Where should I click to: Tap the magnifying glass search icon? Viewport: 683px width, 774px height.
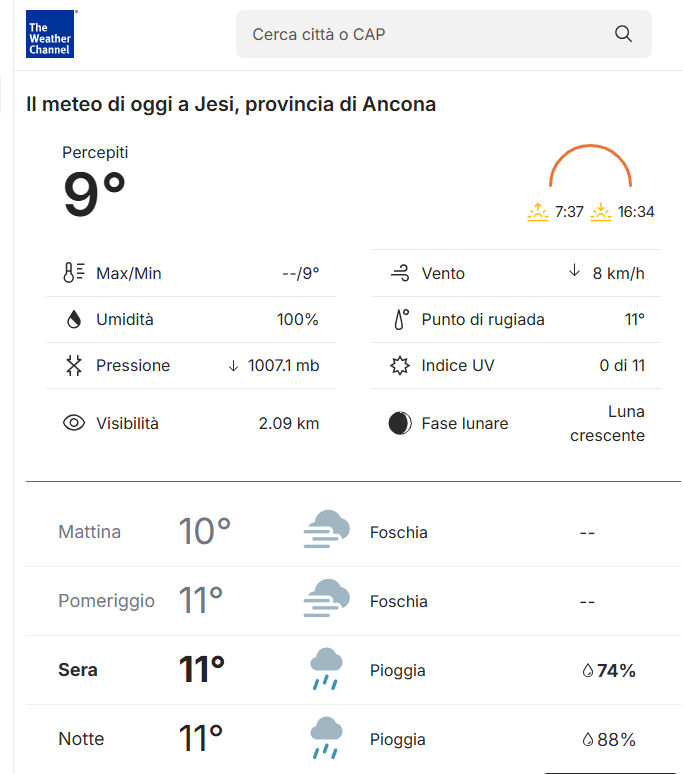point(623,34)
